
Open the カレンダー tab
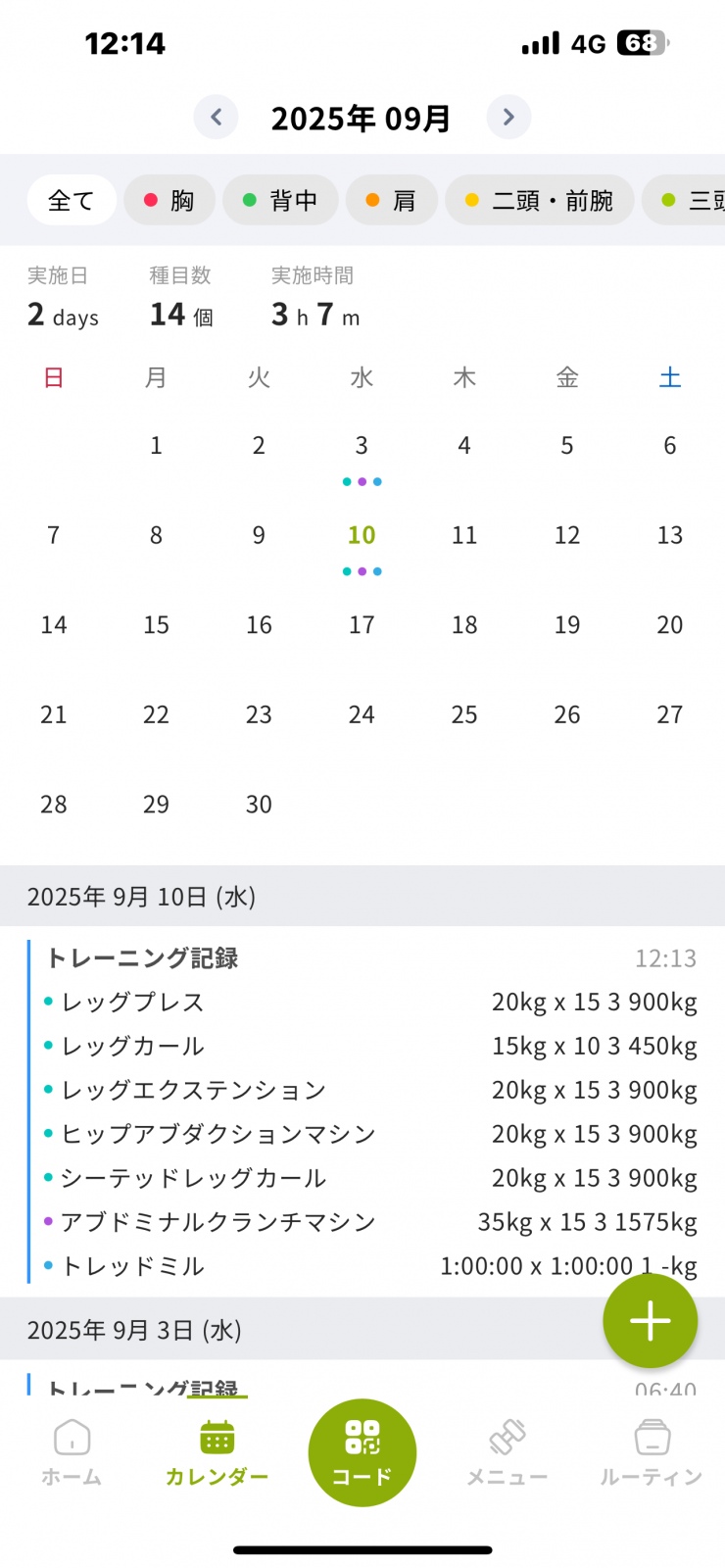pyautogui.click(x=217, y=1453)
